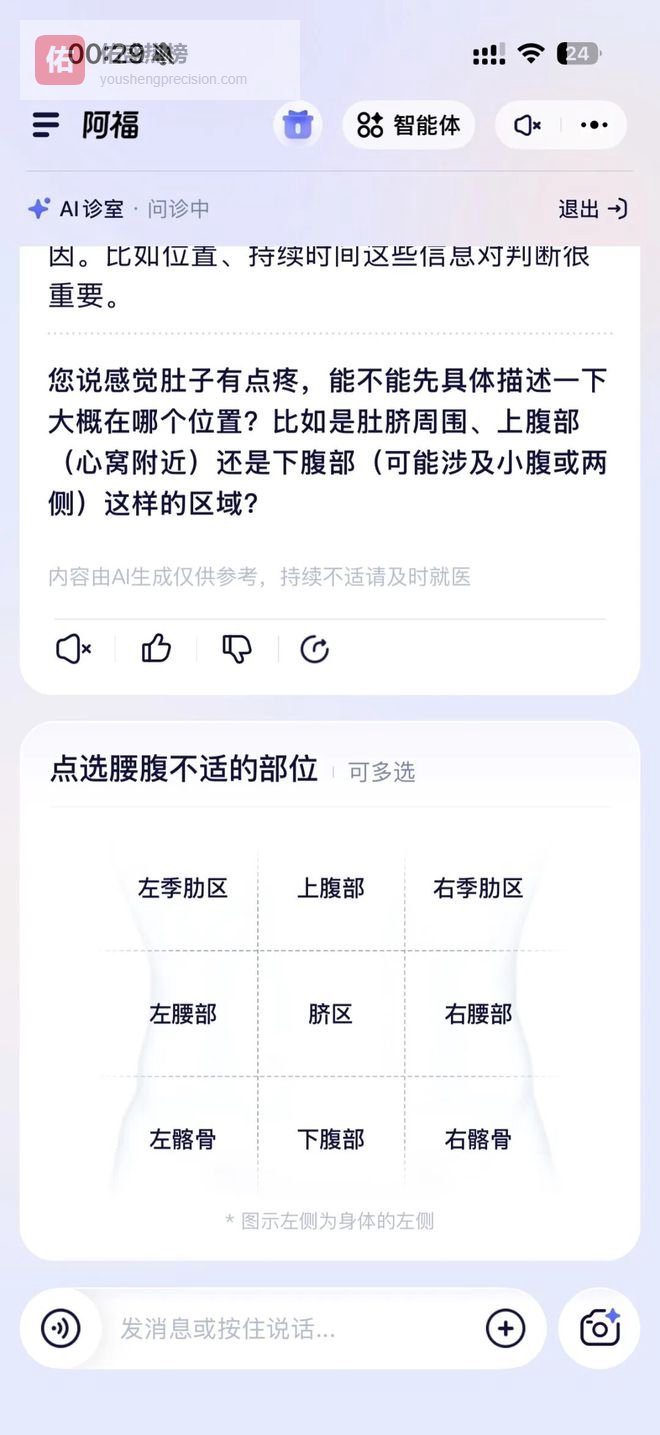660x1435 pixels.
Task: Select the 左季肋区 body region
Action: tap(183, 888)
